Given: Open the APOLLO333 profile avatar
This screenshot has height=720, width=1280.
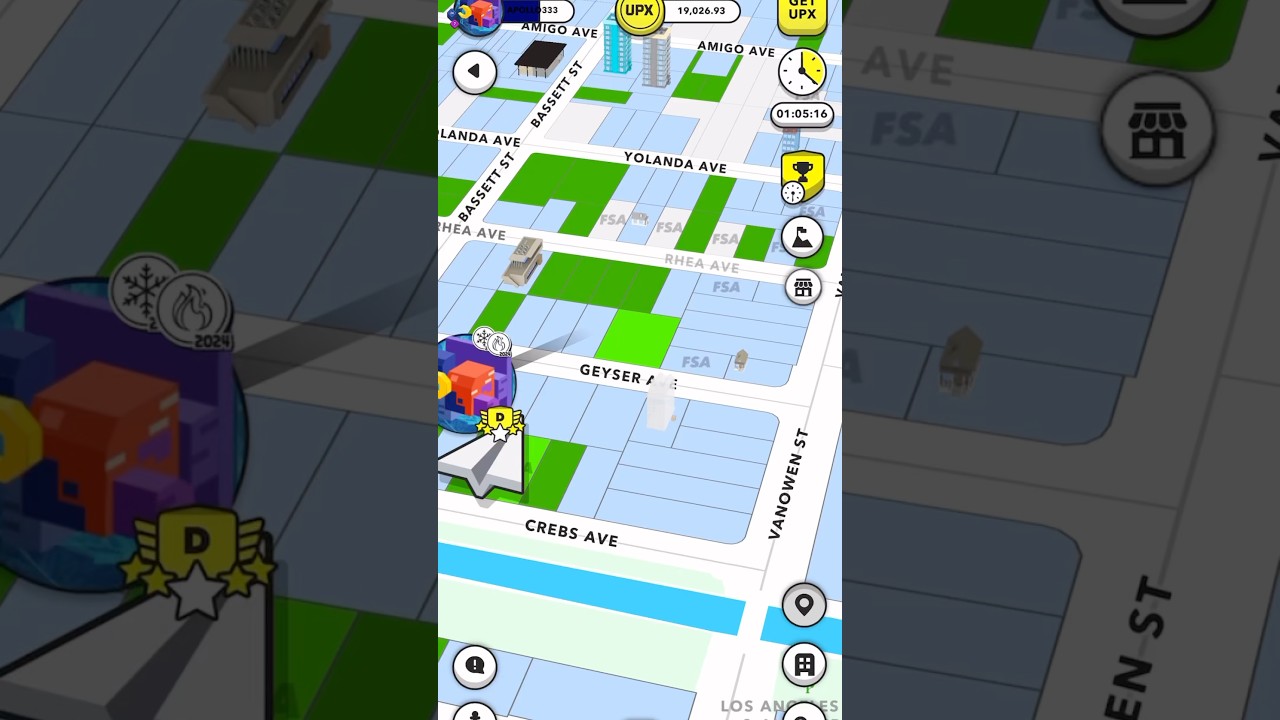Looking at the screenshot, I should [x=475, y=12].
